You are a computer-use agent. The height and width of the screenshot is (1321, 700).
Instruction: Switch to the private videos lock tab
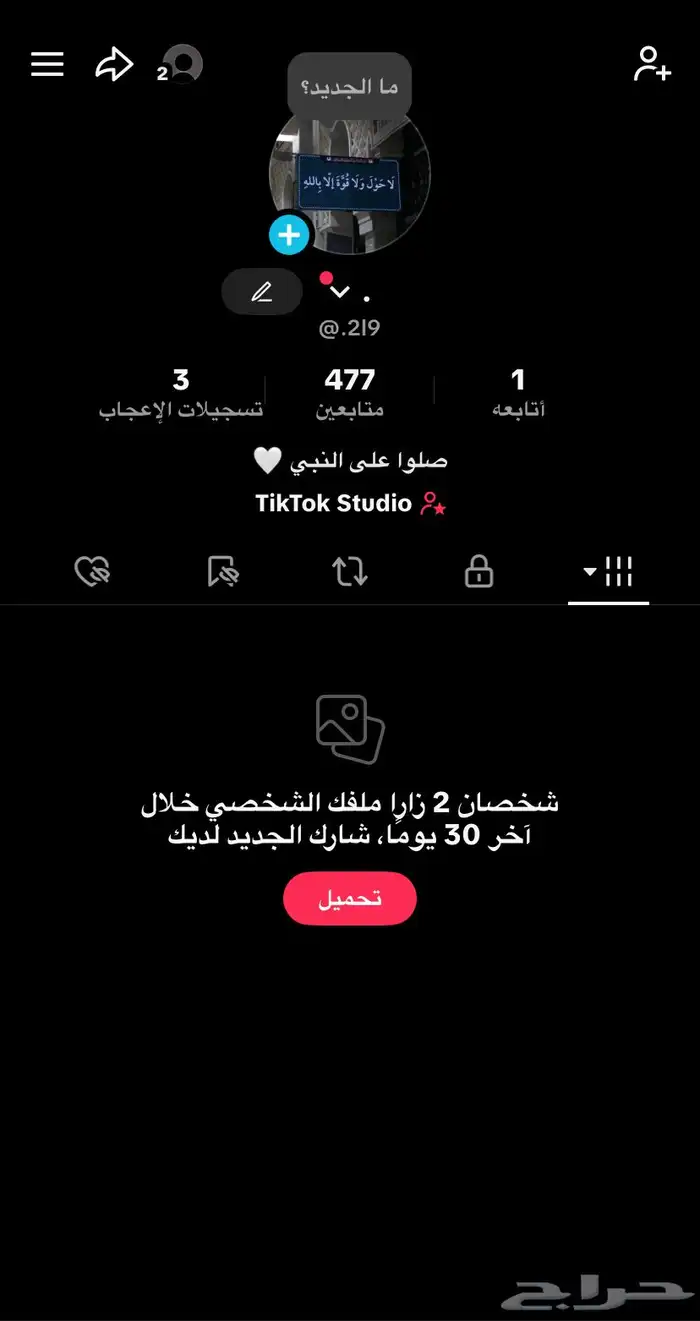tap(479, 573)
